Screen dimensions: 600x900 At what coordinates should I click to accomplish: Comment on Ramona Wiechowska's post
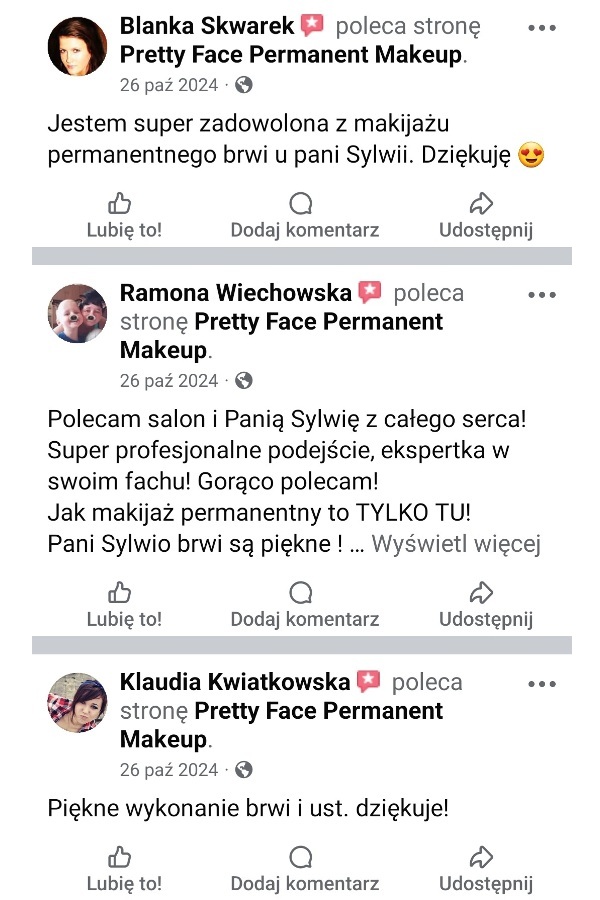[304, 605]
